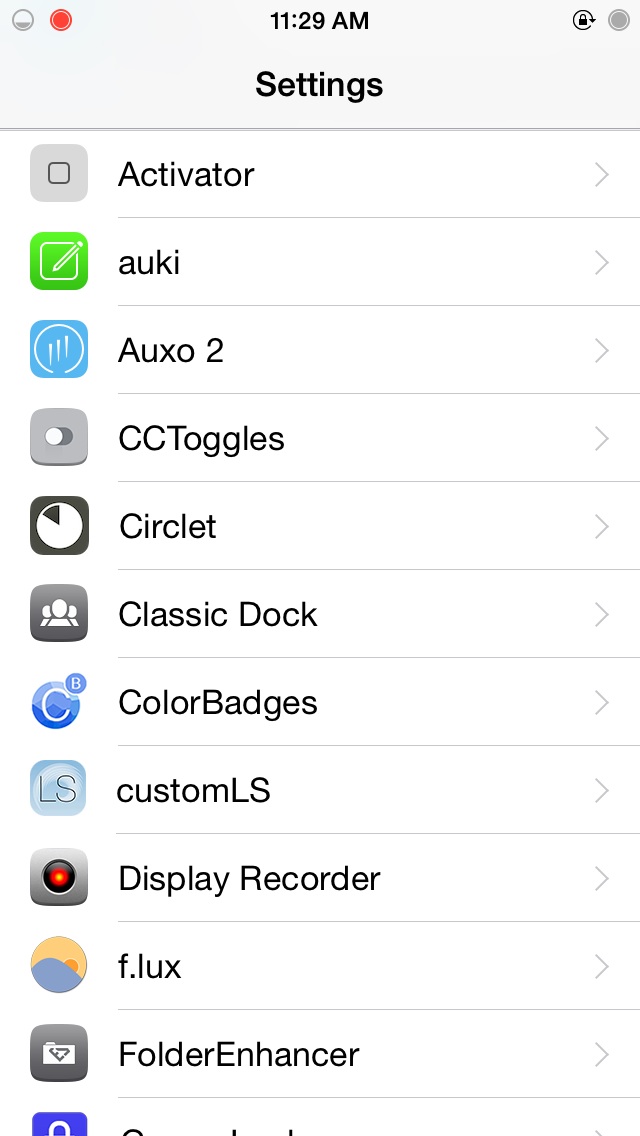
Task: Open ColorBadges settings
Action: [x=320, y=703]
